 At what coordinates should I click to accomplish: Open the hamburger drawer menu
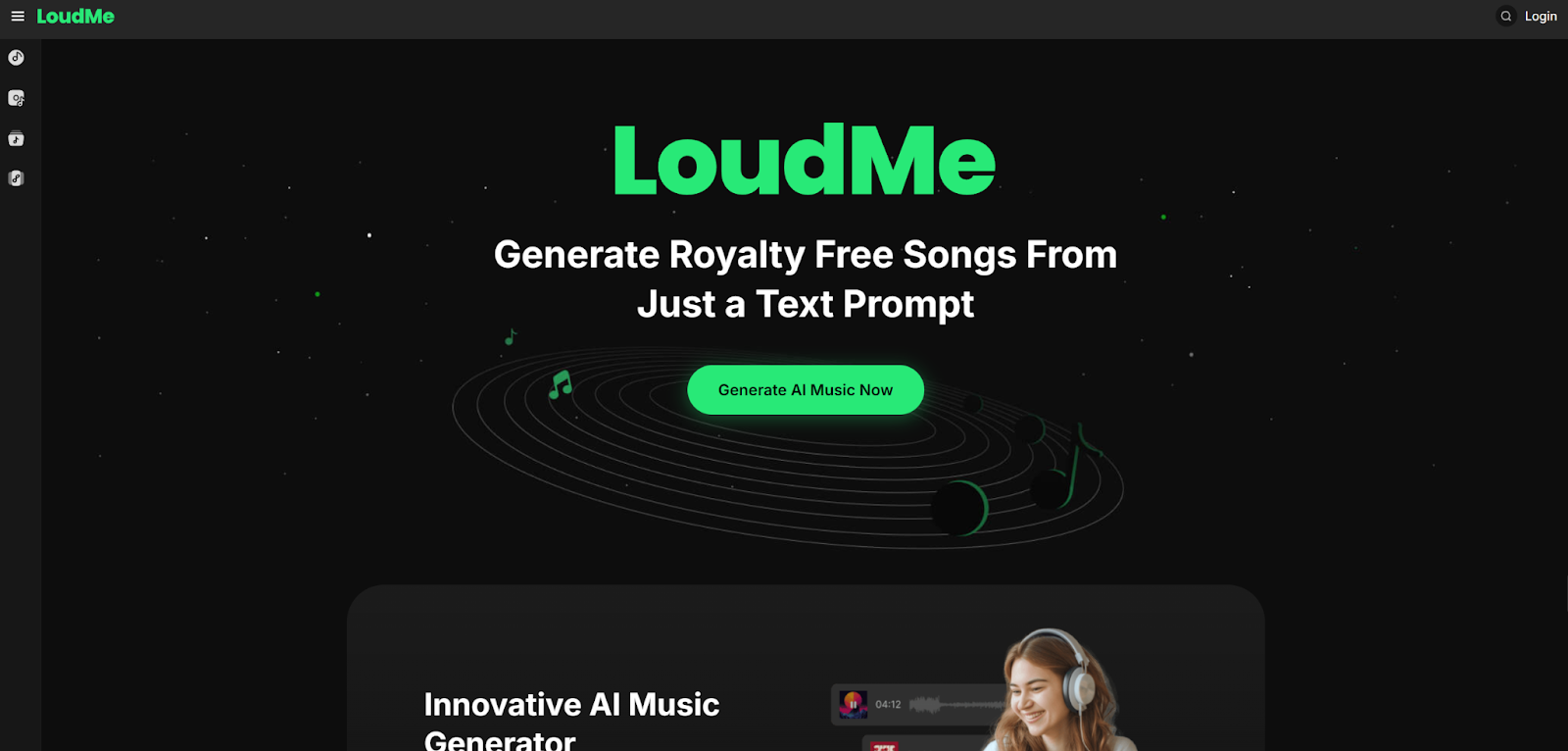pyautogui.click(x=18, y=17)
